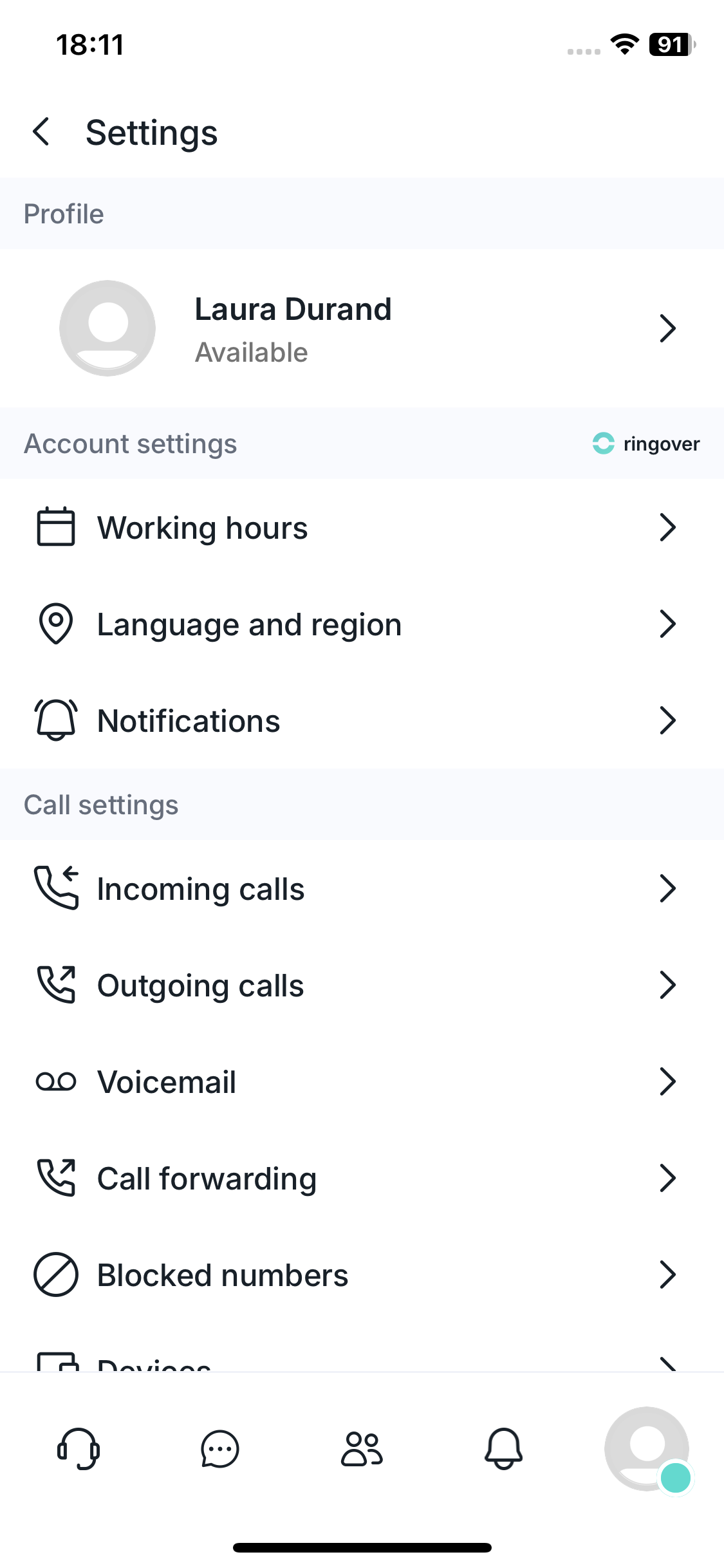Viewport: 724px width, 1568px height.
Task: Open Language and region
Action: (360, 624)
